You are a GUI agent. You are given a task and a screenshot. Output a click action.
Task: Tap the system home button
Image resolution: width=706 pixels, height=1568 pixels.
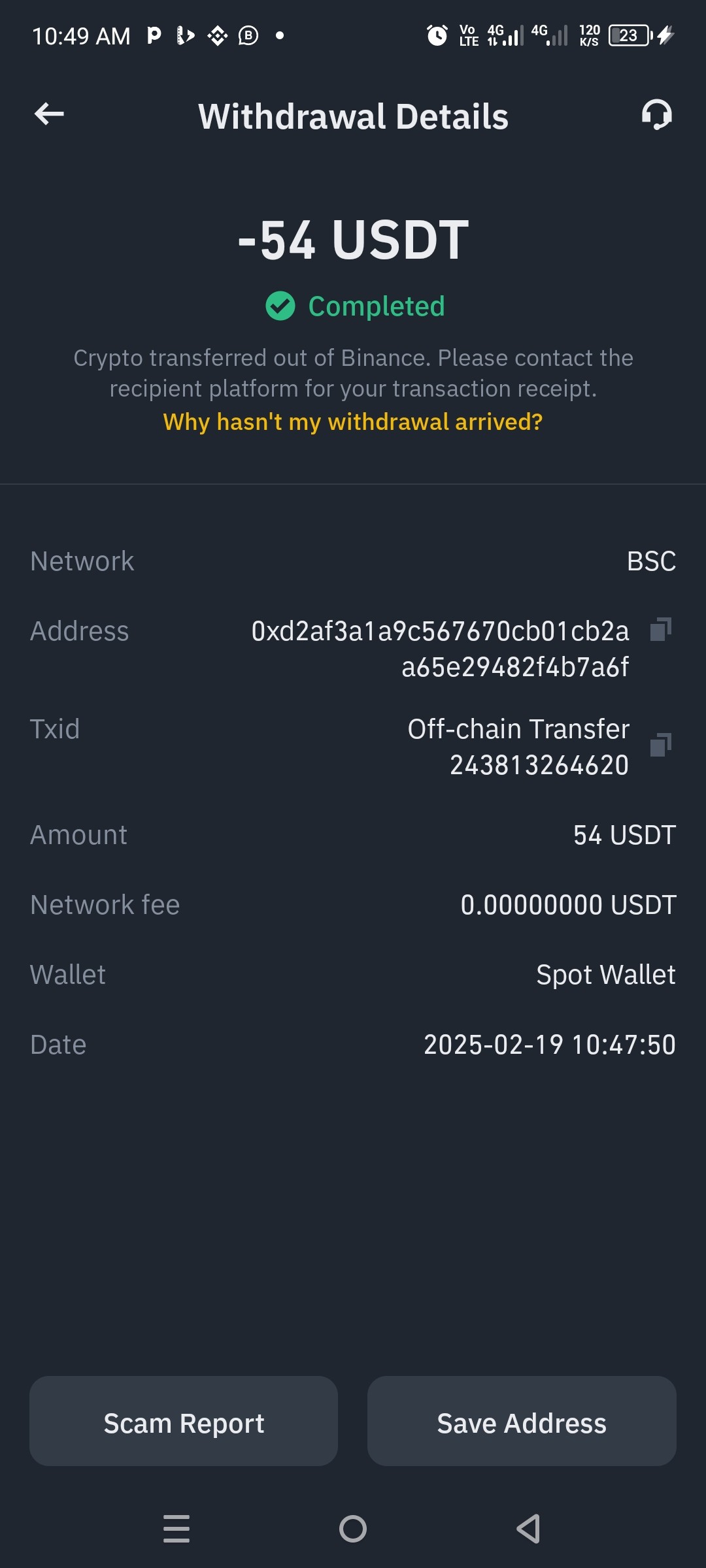tap(353, 1529)
